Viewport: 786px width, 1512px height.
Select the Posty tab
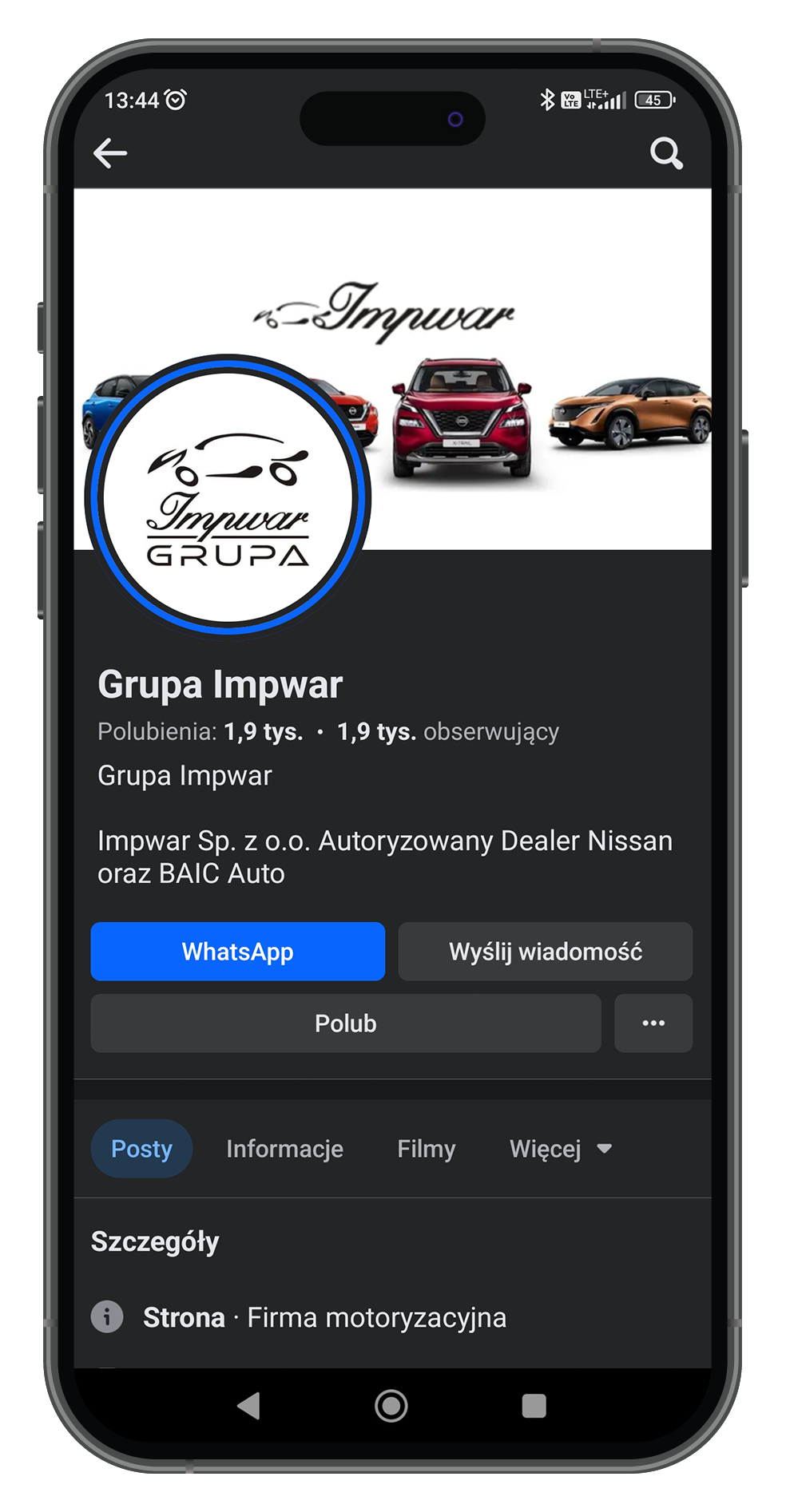(141, 1149)
